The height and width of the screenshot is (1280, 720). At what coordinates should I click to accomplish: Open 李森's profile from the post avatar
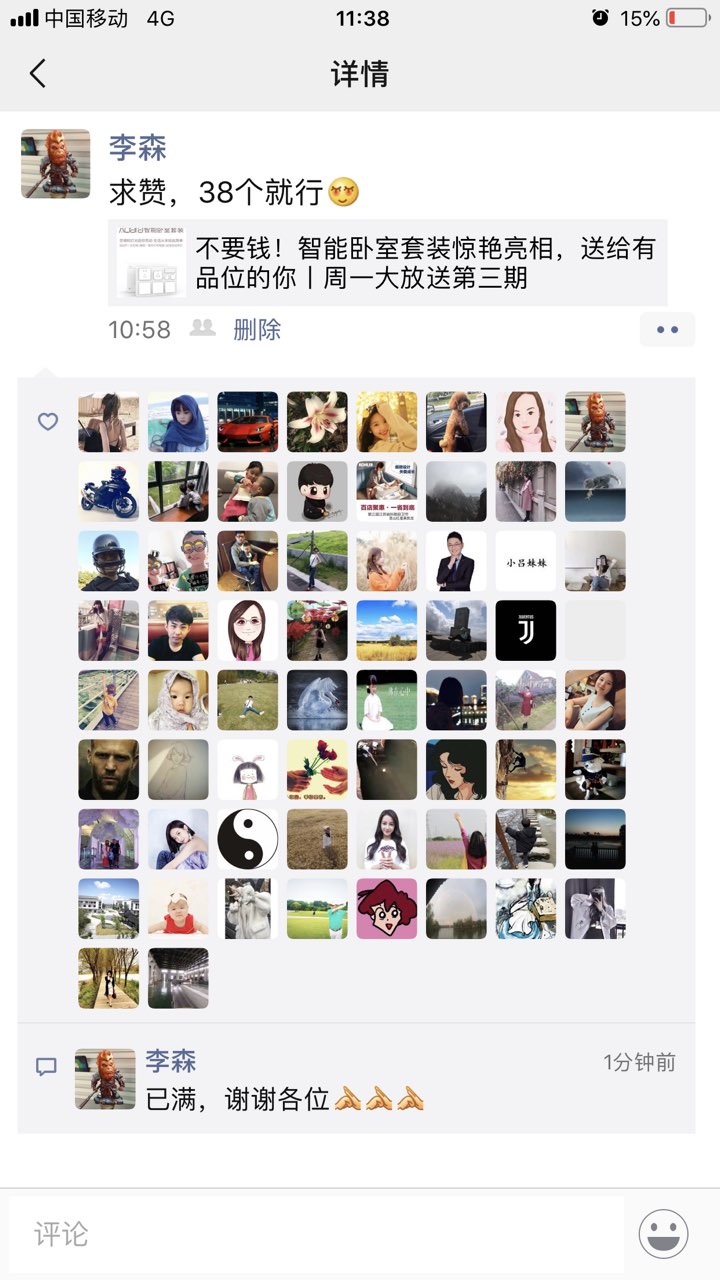pyautogui.click(x=56, y=164)
